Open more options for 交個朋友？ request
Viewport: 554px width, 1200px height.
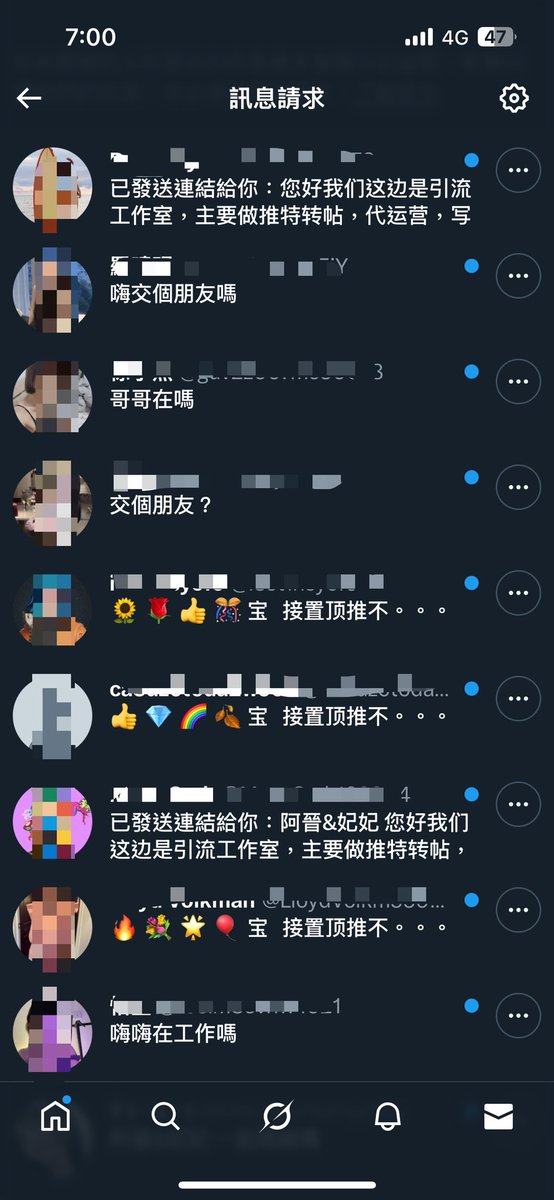[518, 488]
